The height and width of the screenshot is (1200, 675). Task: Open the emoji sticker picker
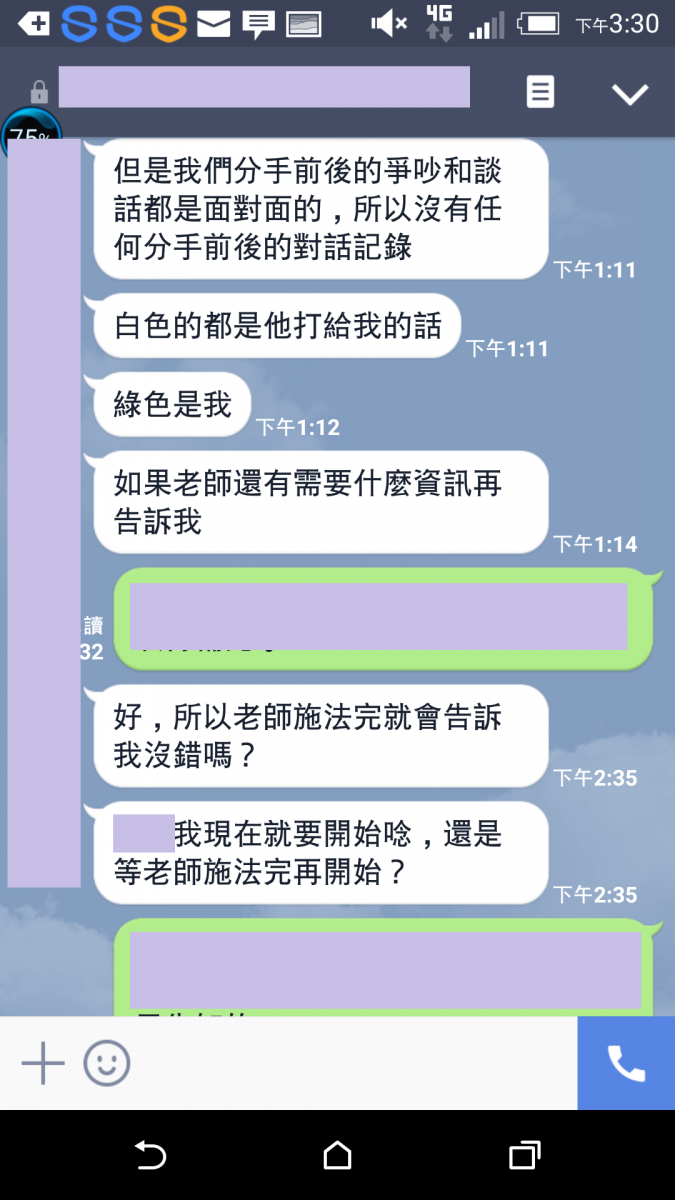pos(107,1063)
